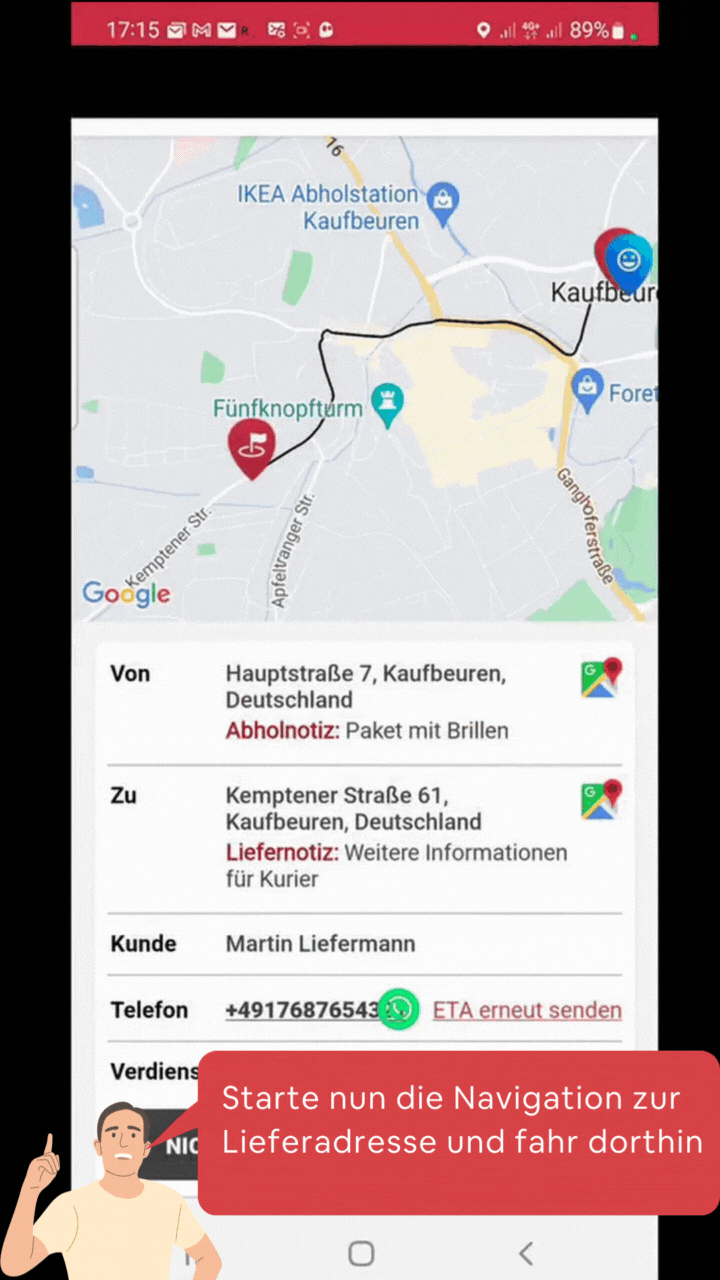Message the customer via WhatsApp icon
Viewport: 720px width, 1280px height.
(x=399, y=1009)
